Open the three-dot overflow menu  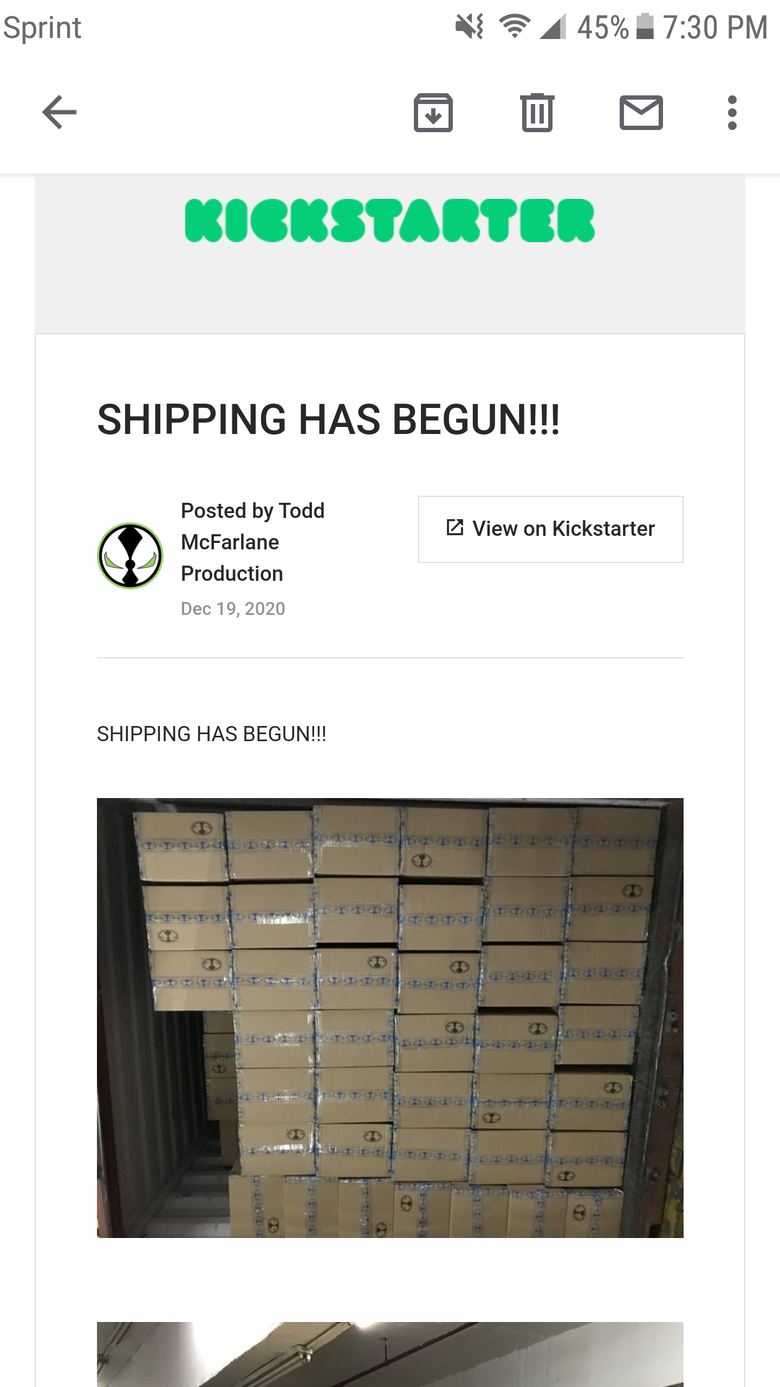[x=732, y=113]
